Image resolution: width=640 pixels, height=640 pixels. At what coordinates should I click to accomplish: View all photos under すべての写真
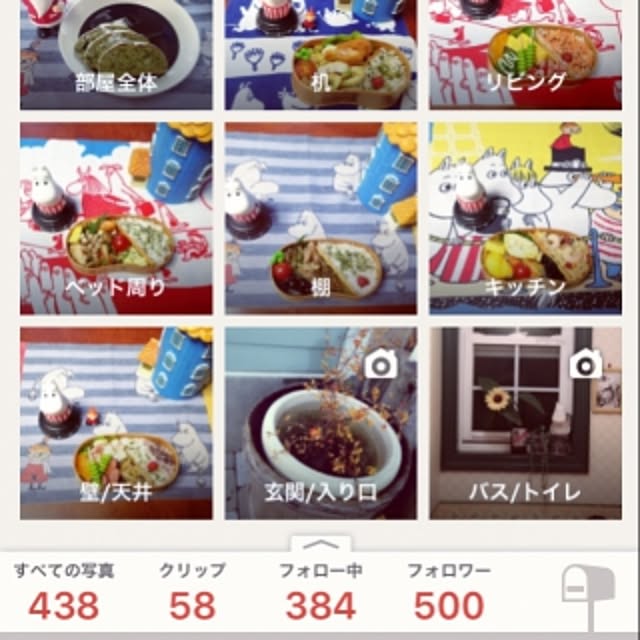pos(64,592)
